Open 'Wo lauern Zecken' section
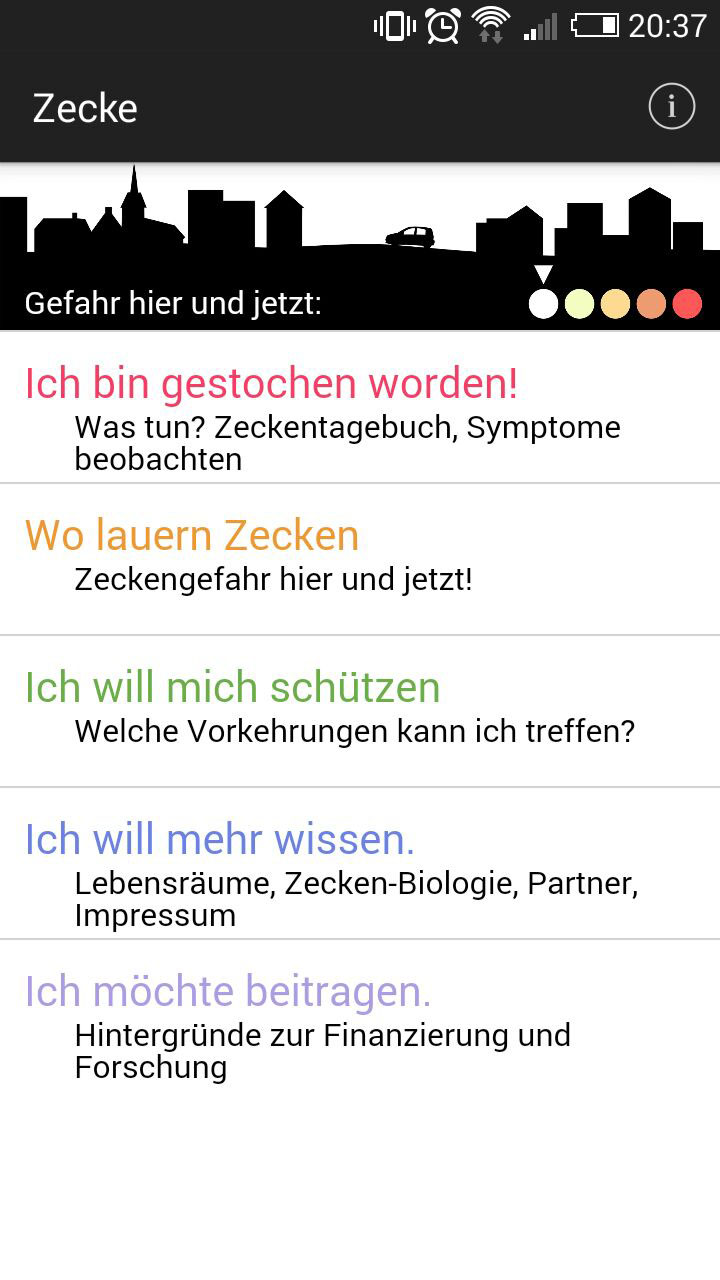 click(360, 559)
